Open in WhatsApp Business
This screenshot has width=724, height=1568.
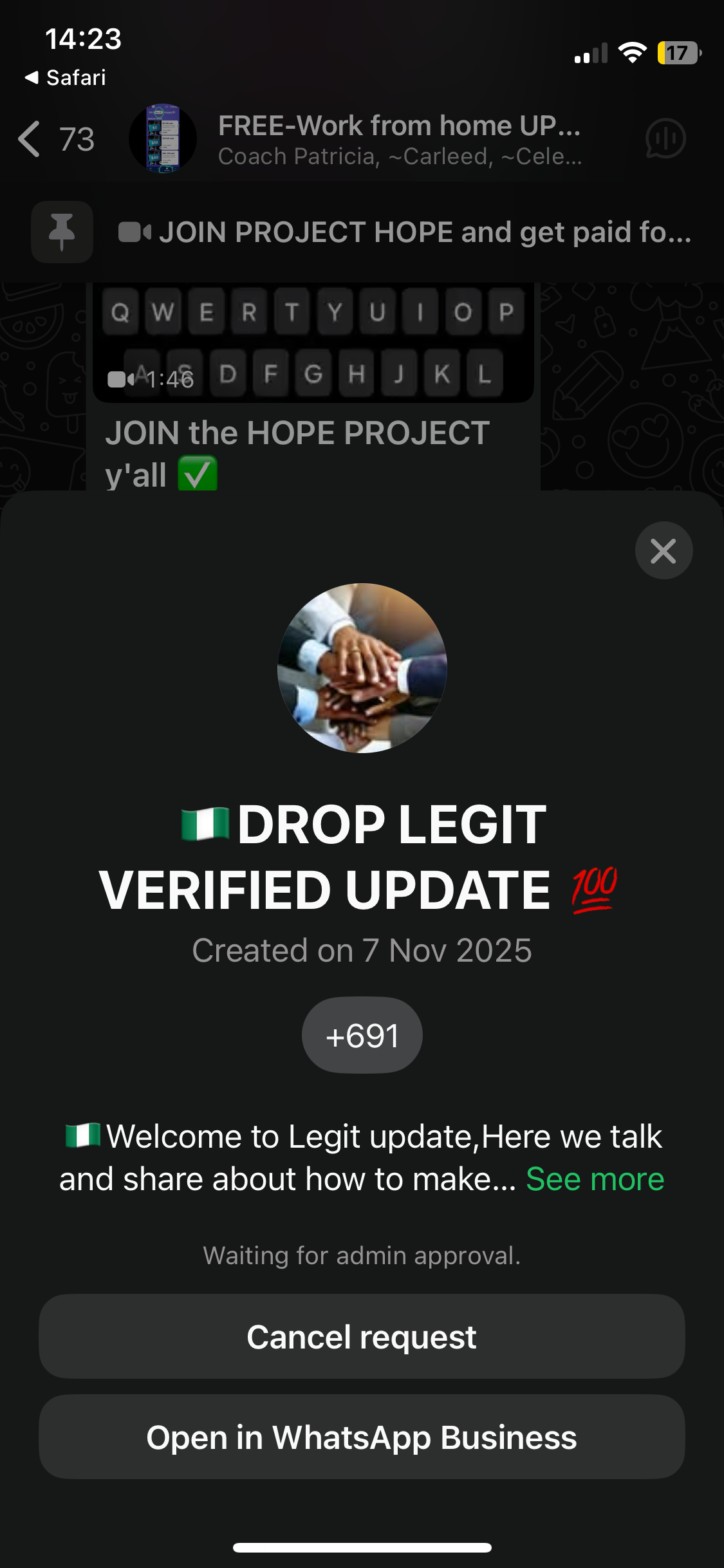362,1437
